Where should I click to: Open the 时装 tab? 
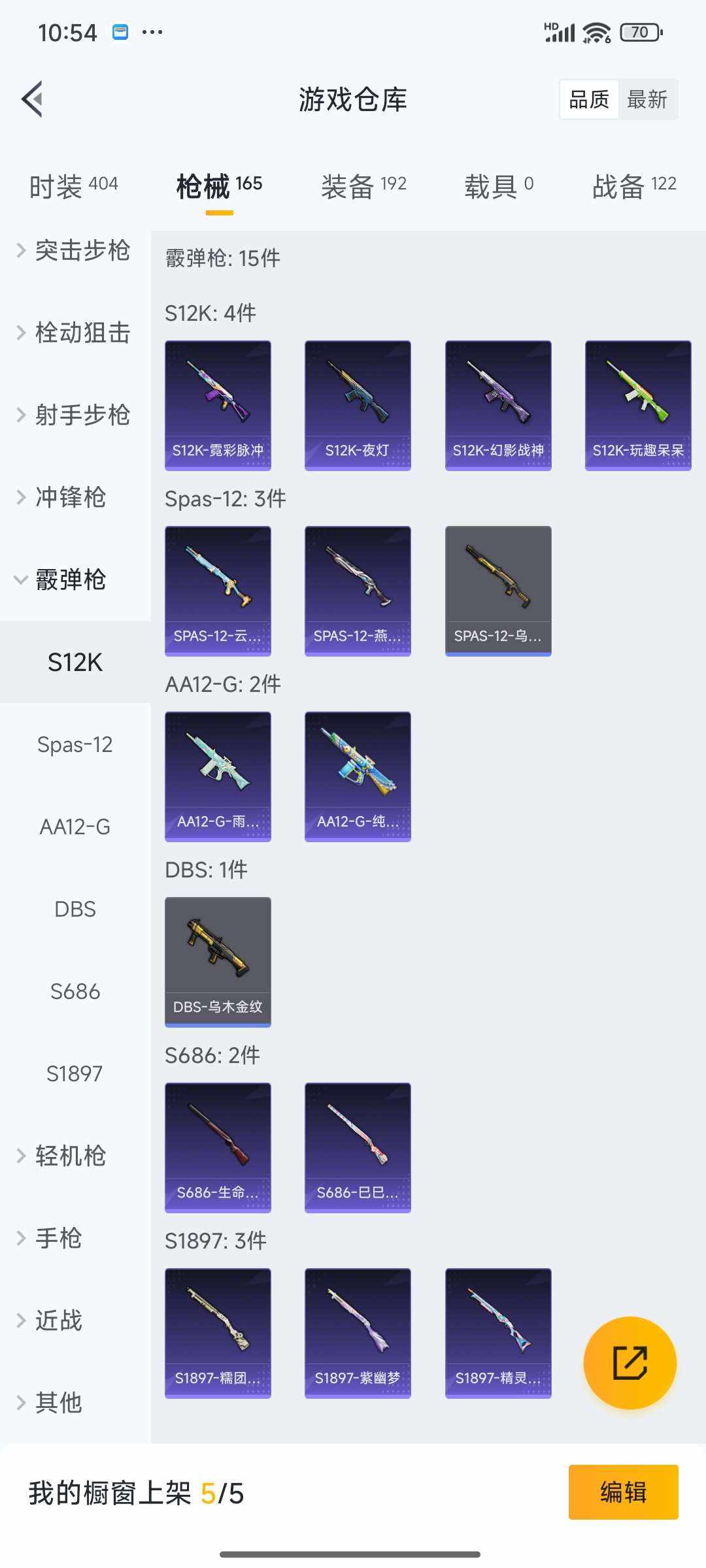pyautogui.click(x=72, y=185)
